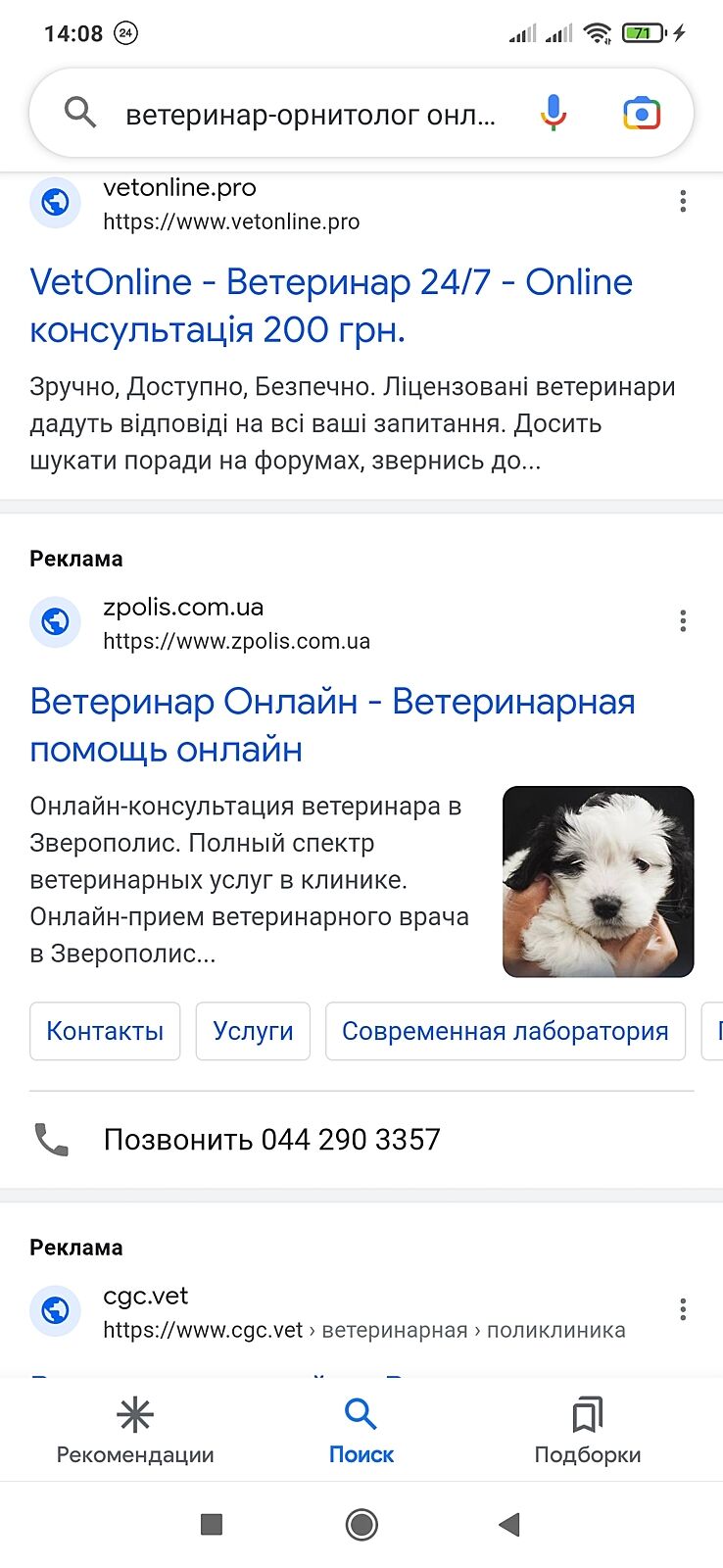Open Google Lens camera search

[x=642, y=114]
